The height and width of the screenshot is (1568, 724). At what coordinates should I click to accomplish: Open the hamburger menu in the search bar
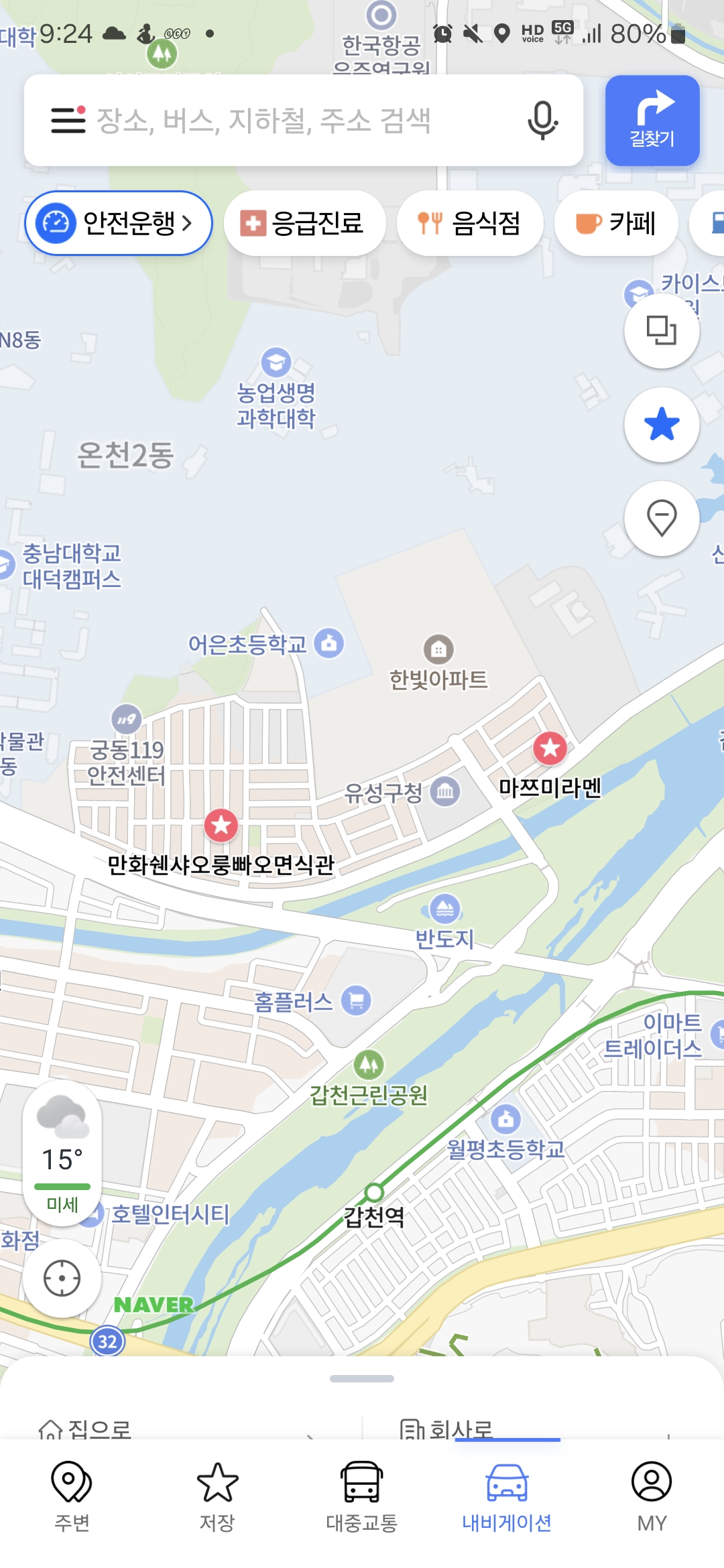pyautogui.click(x=68, y=120)
